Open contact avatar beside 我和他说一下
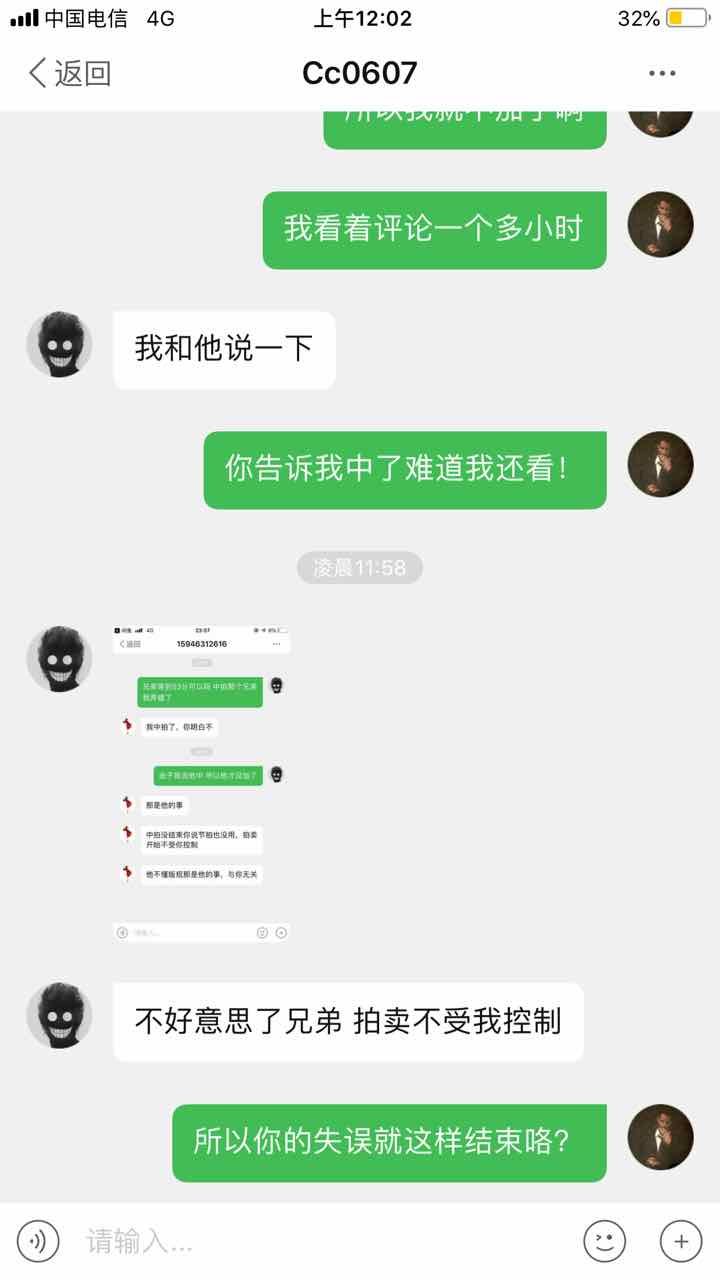 pyautogui.click(x=59, y=344)
